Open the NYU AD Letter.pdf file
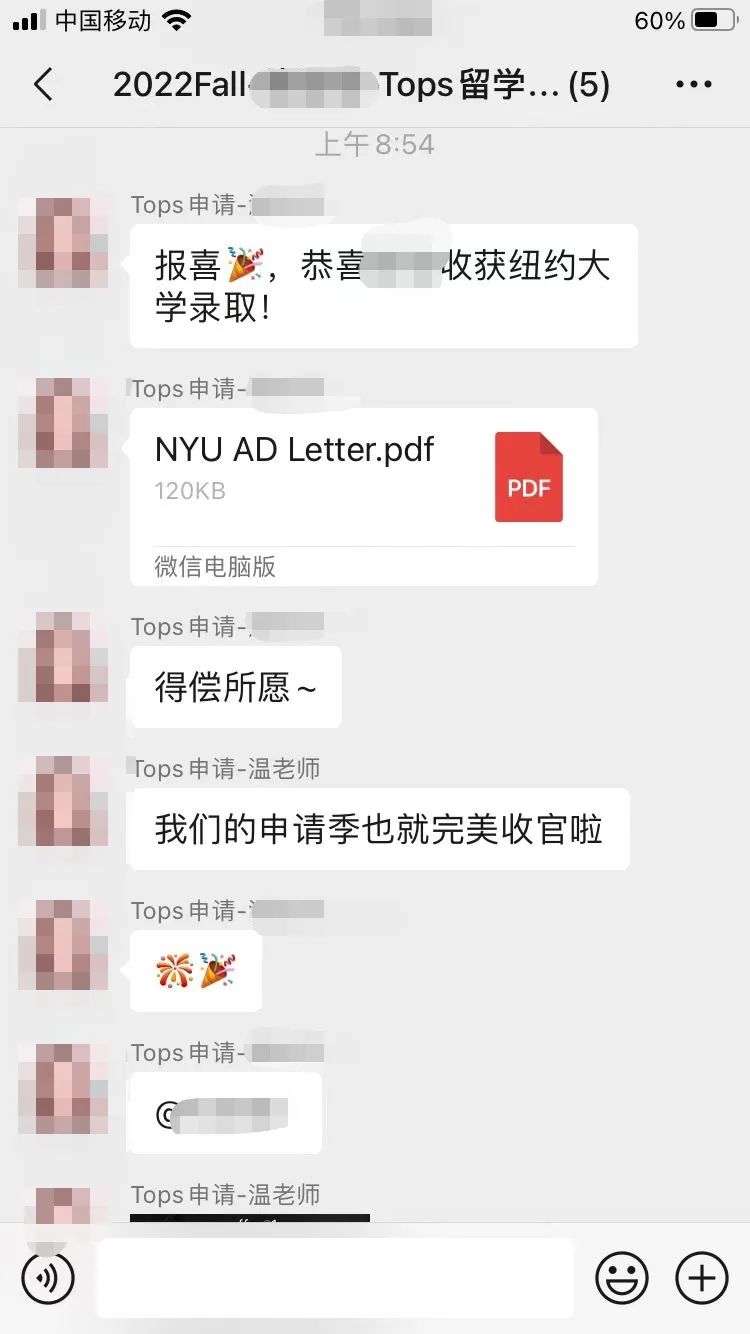 (364, 495)
